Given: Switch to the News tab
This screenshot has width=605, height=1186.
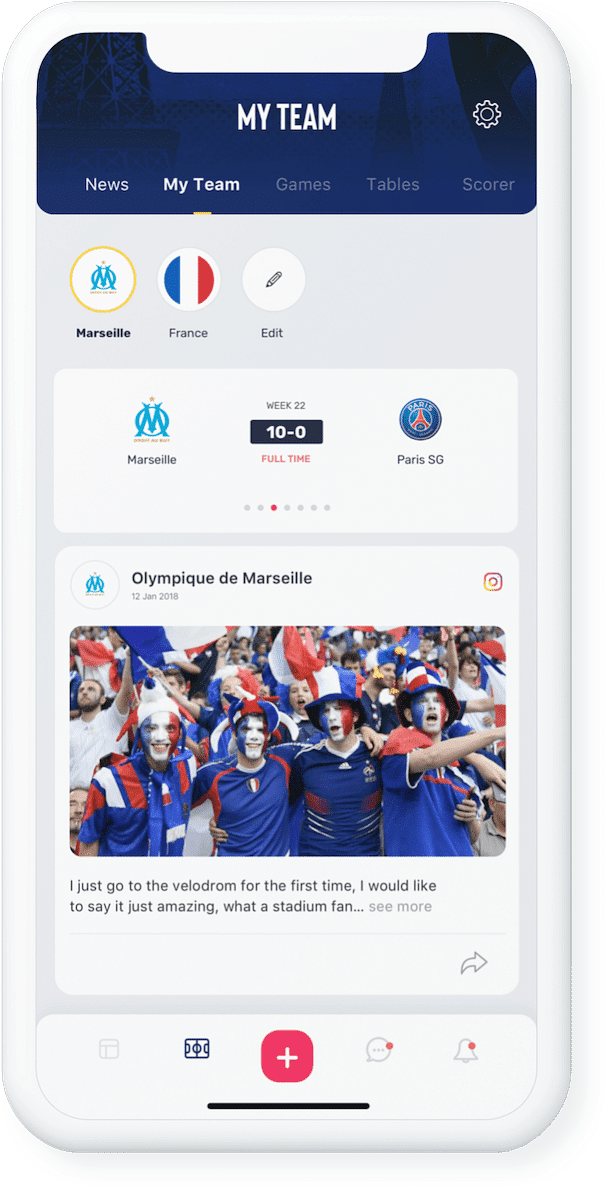Looking at the screenshot, I should [x=107, y=184].
